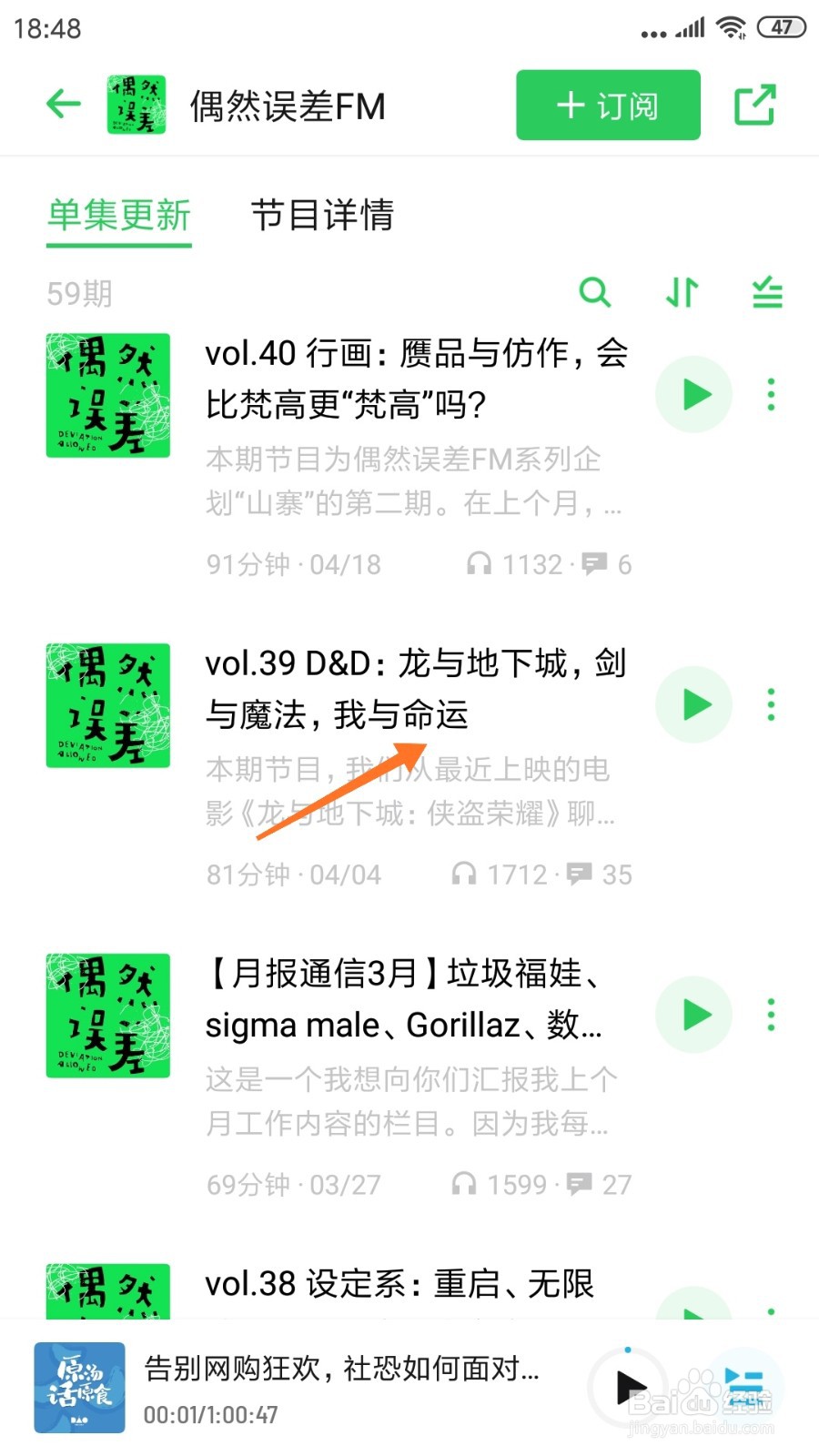Viewport: 819px width, 1456px height.
Task: Open the multi-select episode list icon
Action: coord(767,292)
